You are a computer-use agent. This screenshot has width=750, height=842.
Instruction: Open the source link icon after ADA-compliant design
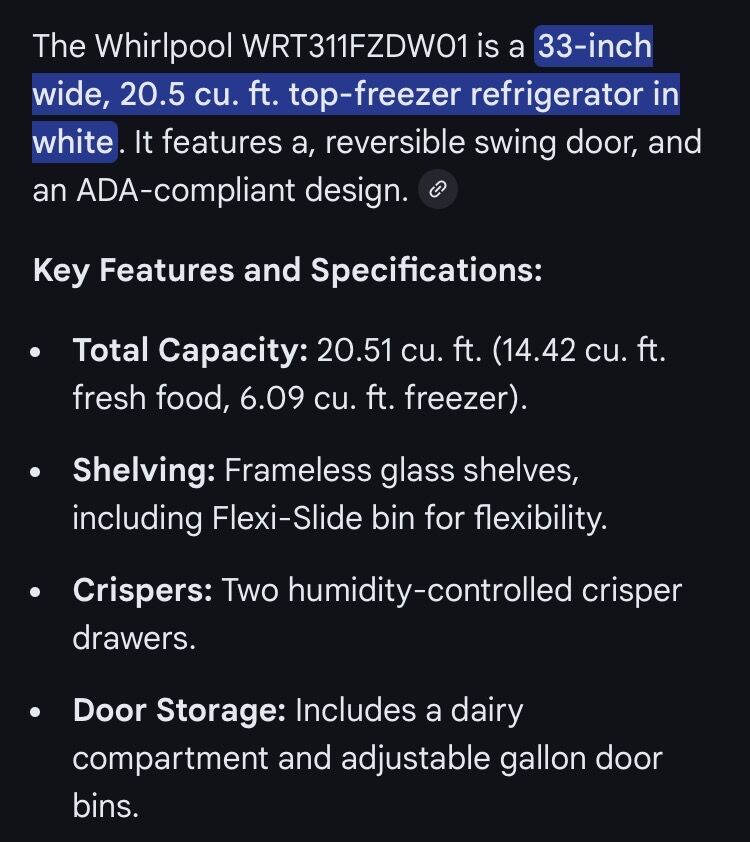437,189
